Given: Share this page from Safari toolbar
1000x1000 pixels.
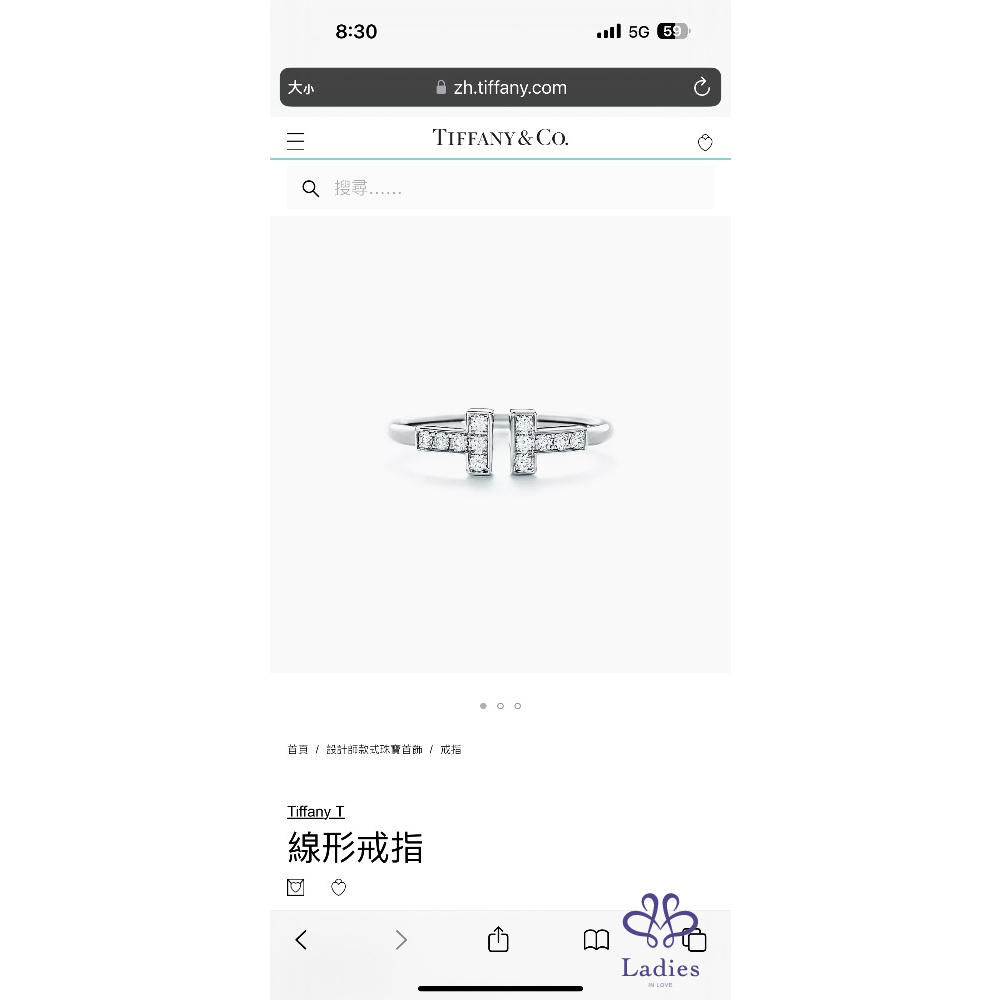Looking at the screenshot, I should pos(498,939).
